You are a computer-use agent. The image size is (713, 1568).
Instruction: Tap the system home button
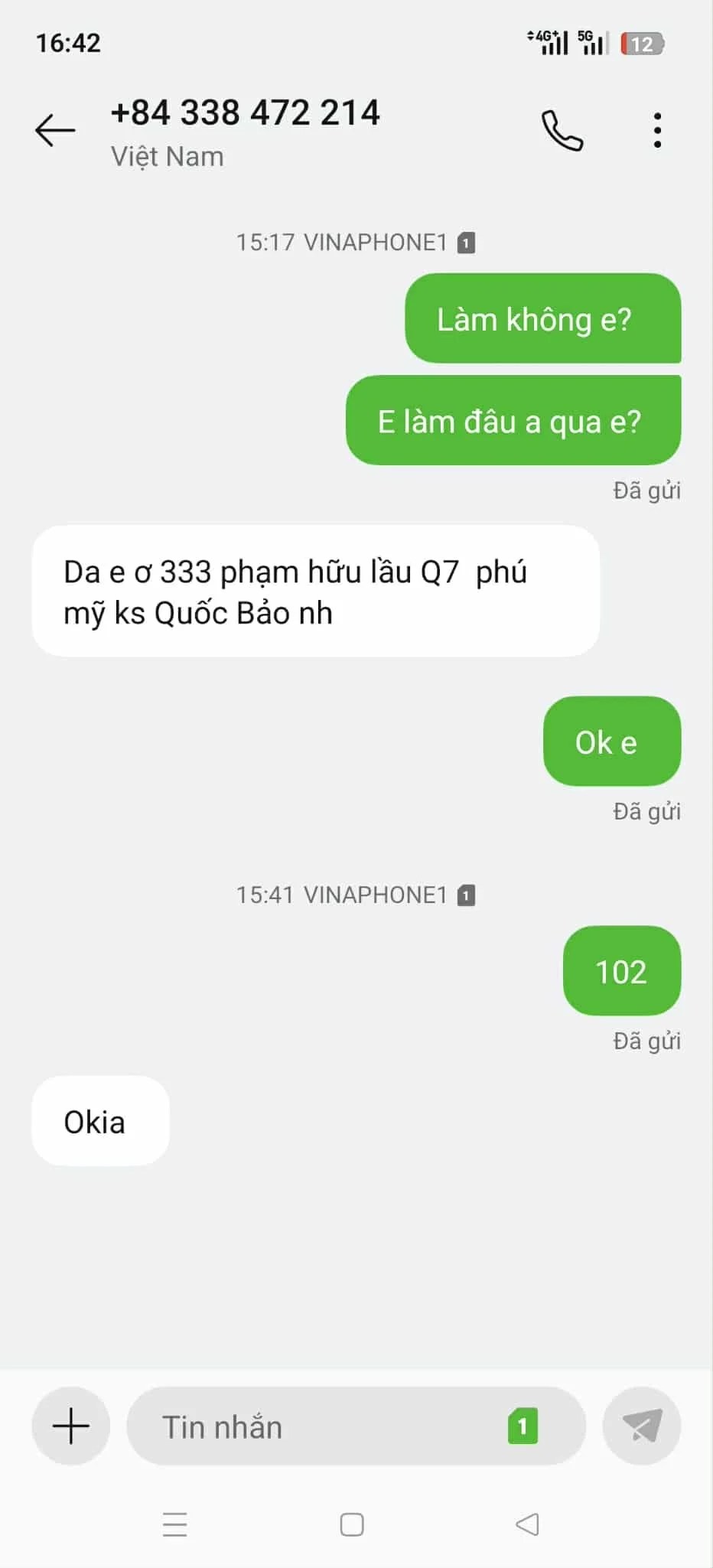point(352,1524)
